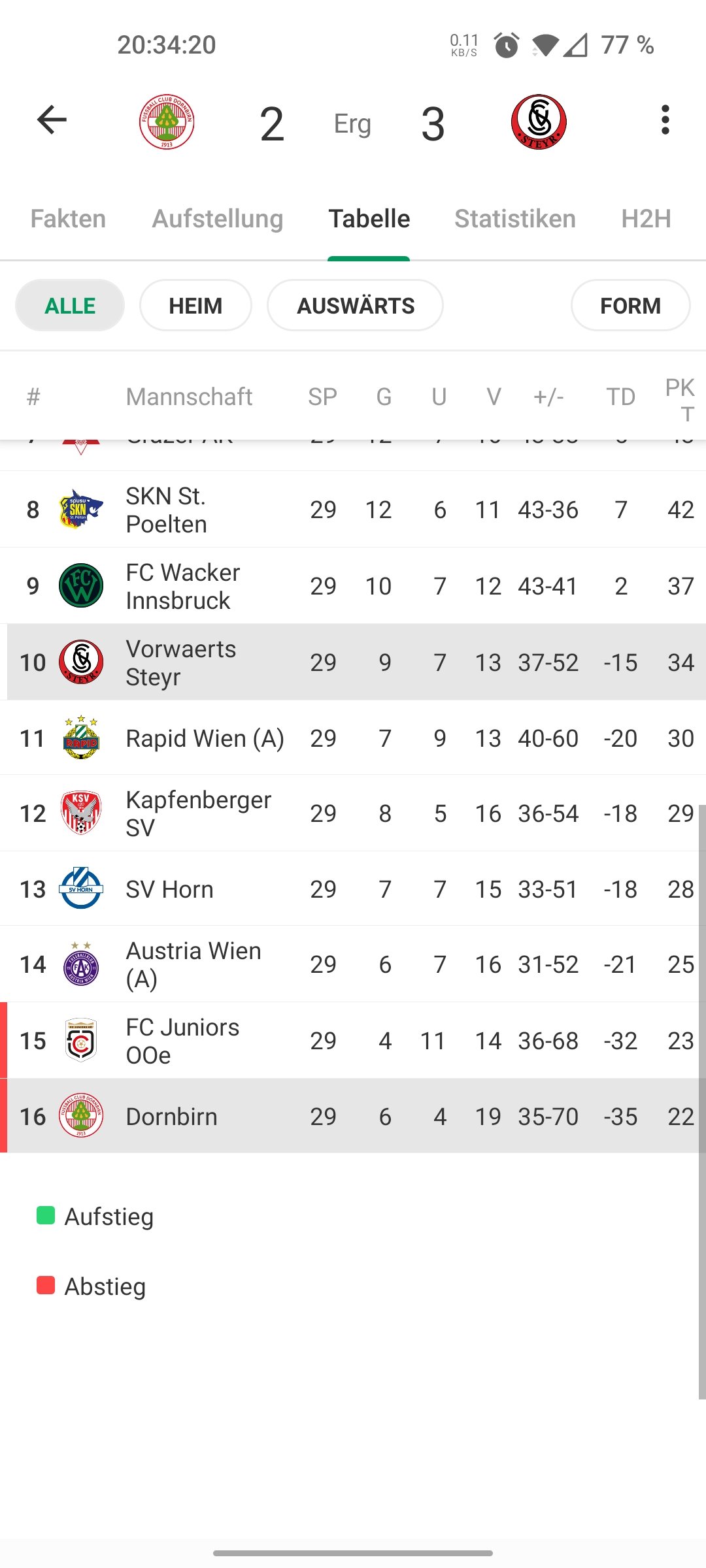
Task: Open FC Juniors OOe team row
Action: tap(353, 1041)
